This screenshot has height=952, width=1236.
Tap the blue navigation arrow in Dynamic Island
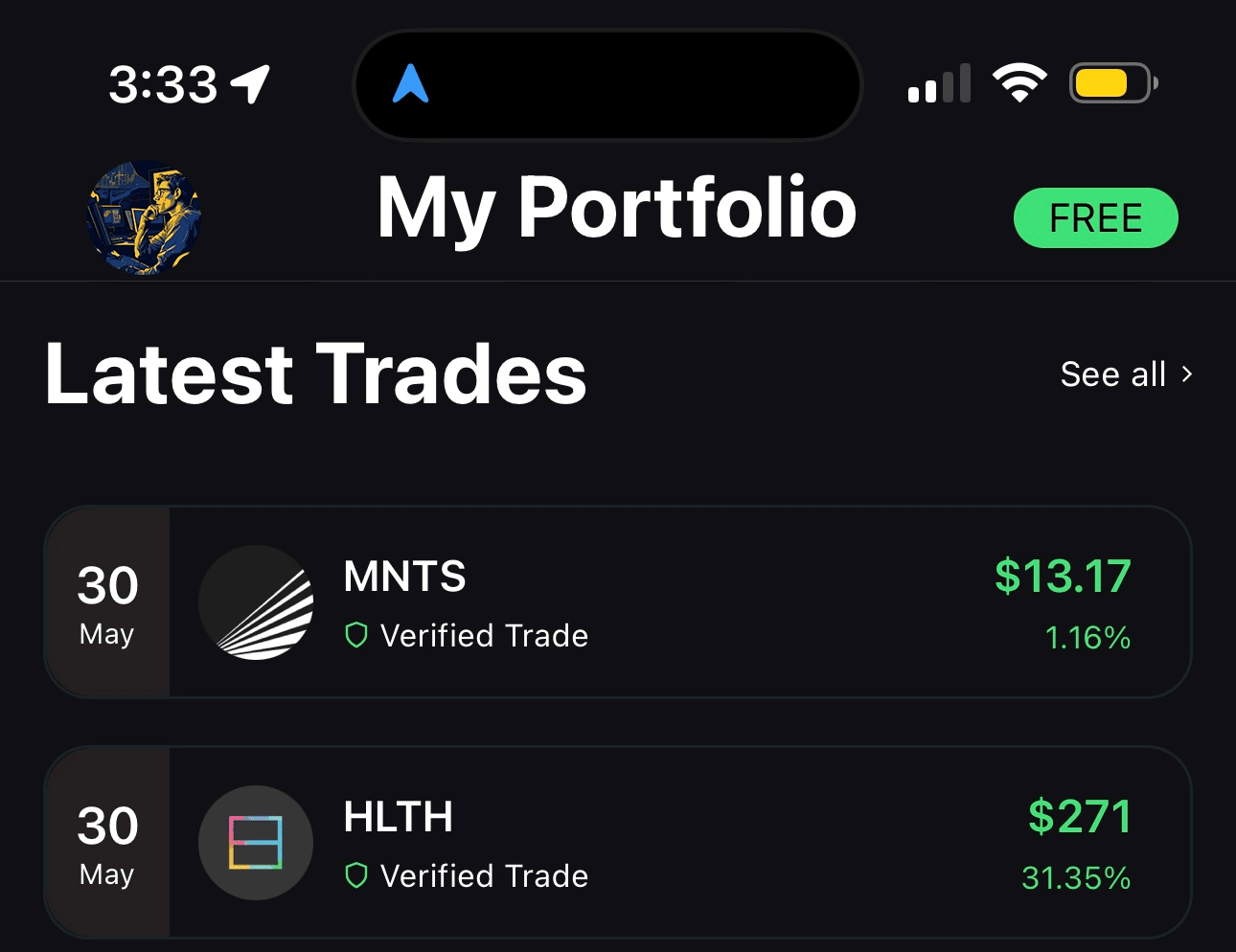tap(411, 84)
